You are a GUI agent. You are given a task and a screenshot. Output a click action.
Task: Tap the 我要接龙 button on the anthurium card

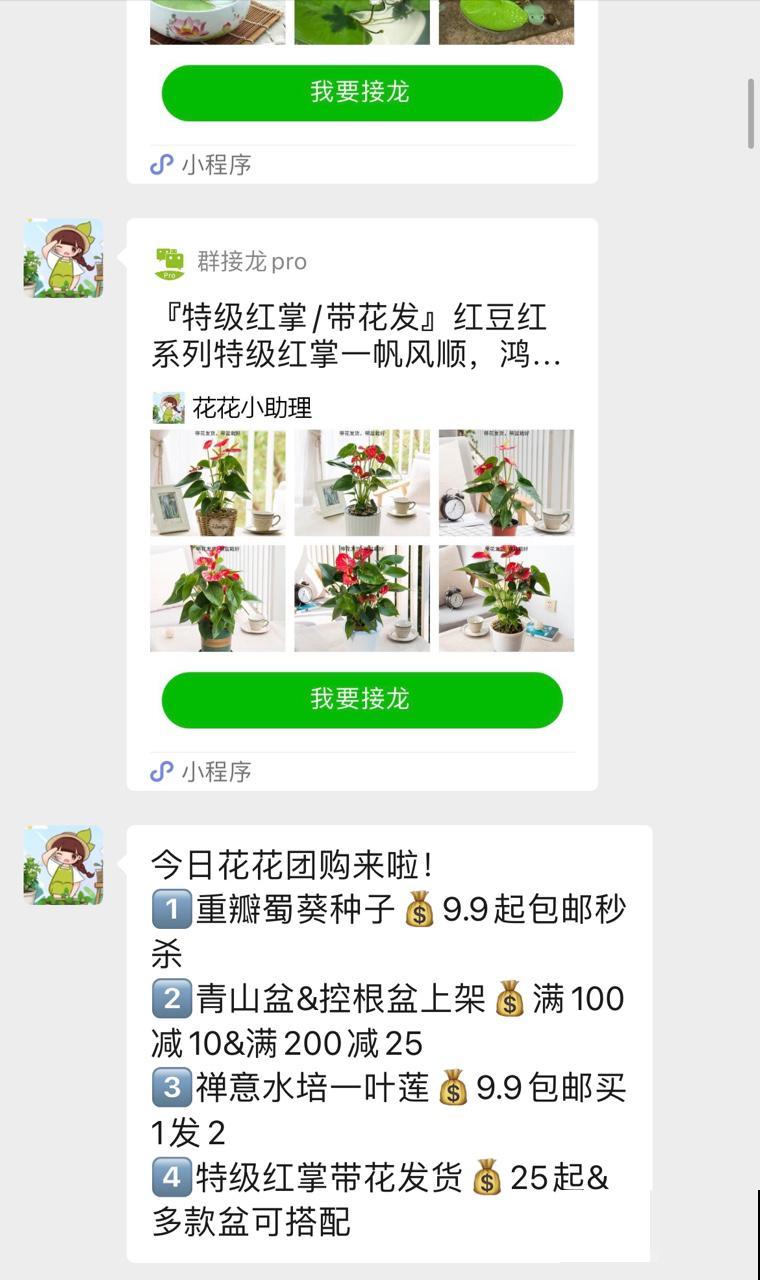(362, 700)
